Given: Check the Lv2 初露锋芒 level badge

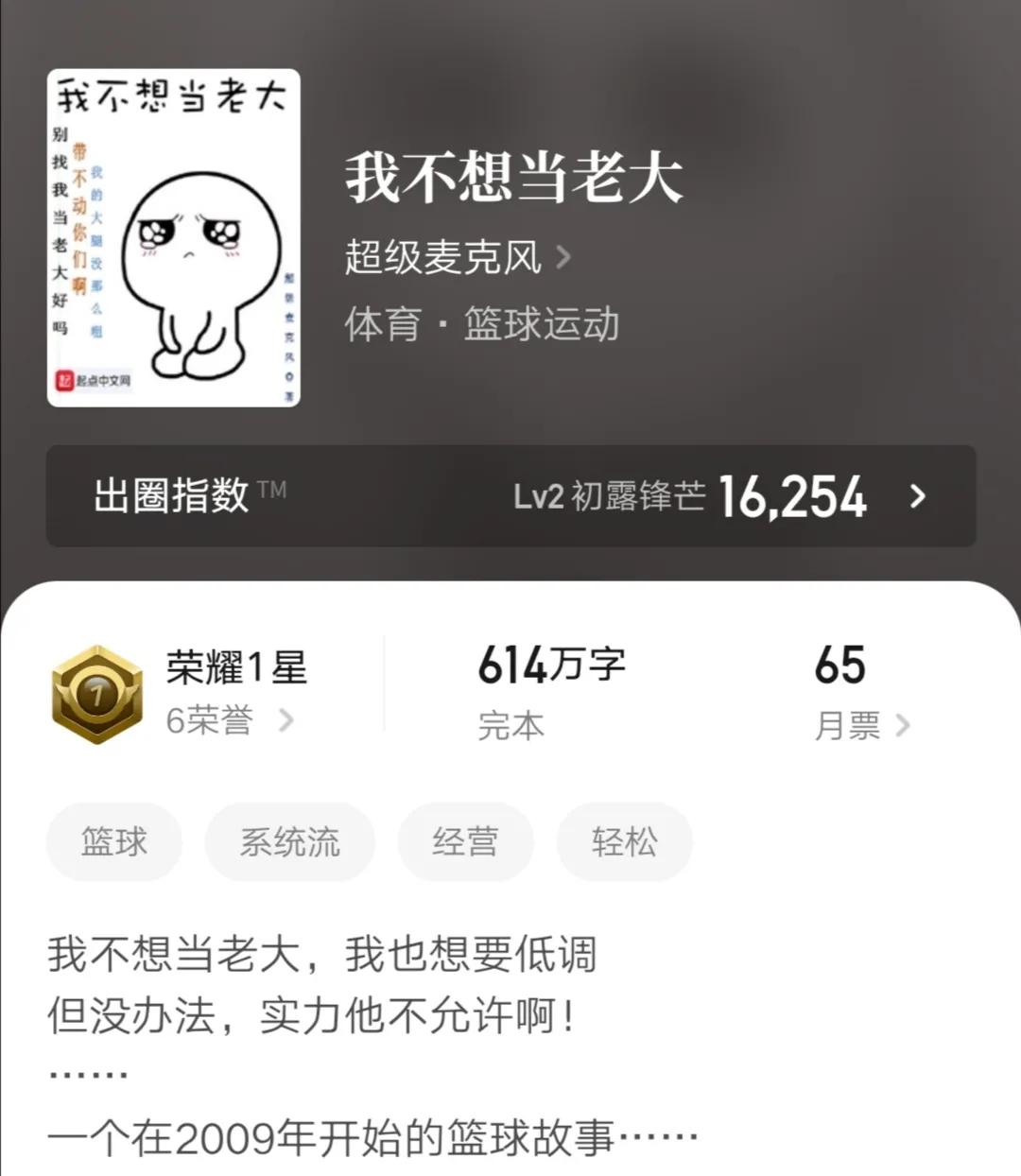Looking at the screenshot, I should coord(609,496).
